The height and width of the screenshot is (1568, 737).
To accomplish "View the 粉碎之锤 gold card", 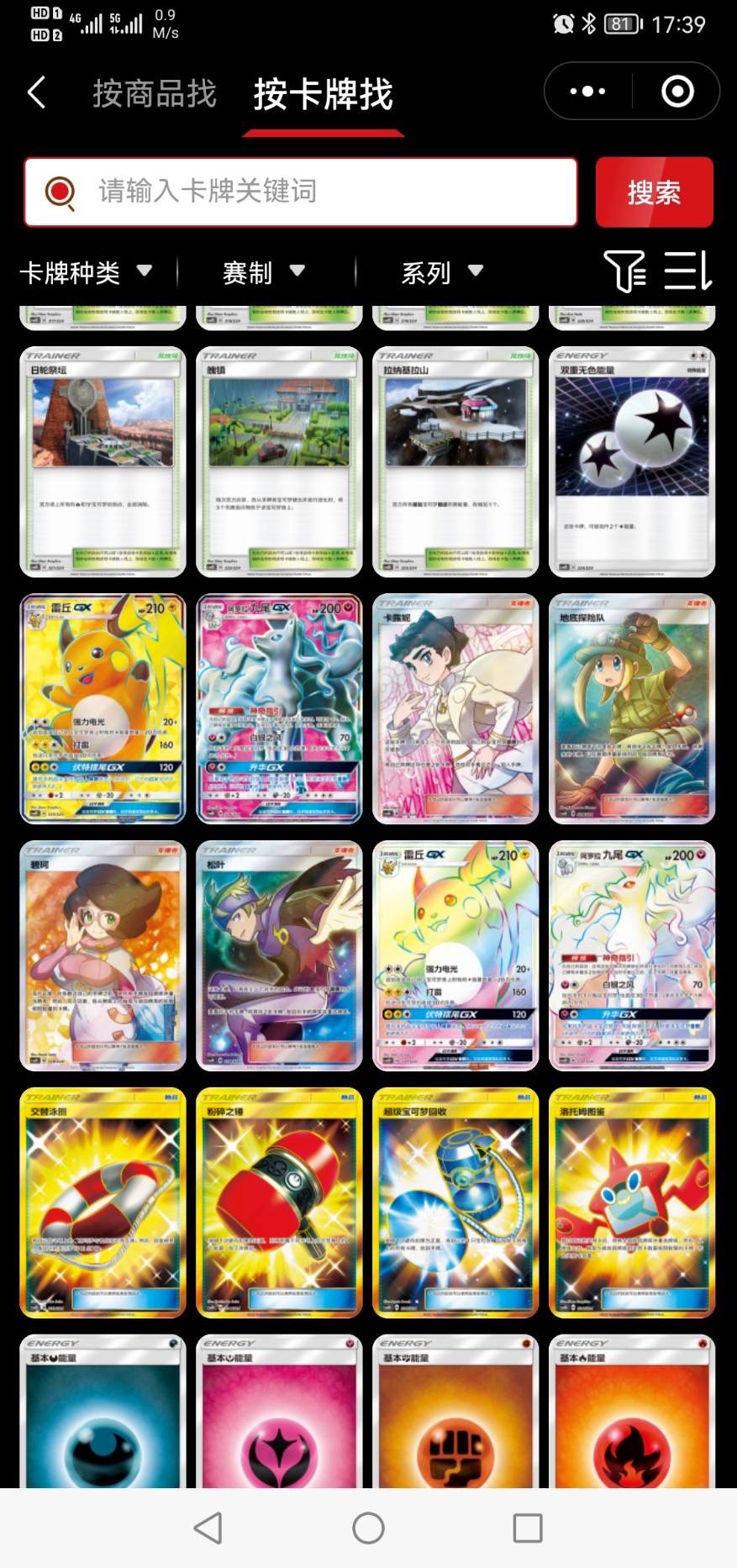I will click(x=279, y=1202).
